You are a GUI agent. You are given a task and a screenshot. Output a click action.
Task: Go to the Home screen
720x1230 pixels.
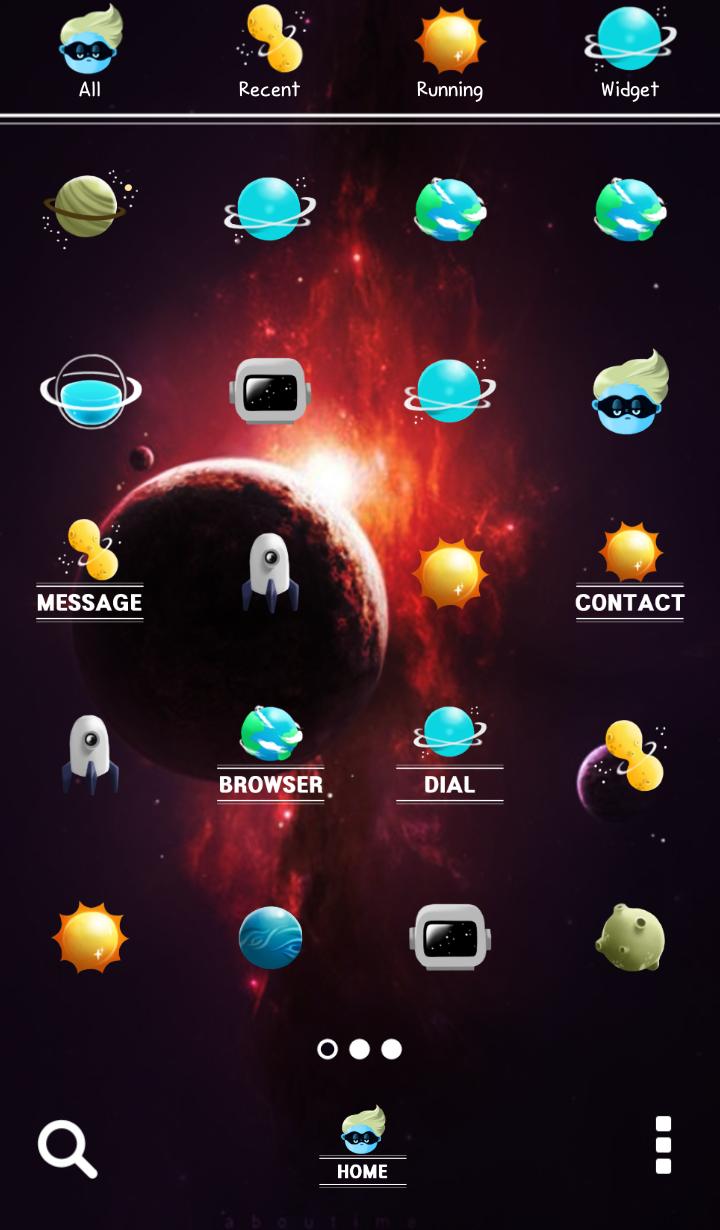pos(362,1145)
